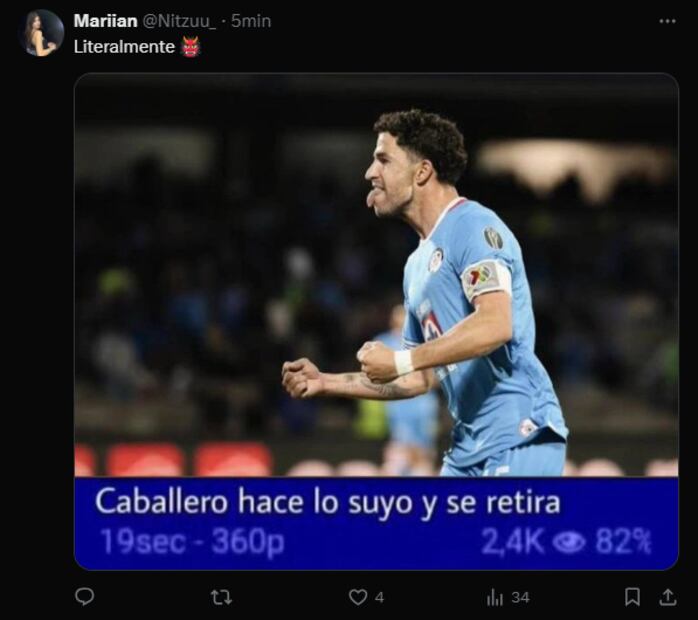
Task: Like Mariian's tweet
Action: 358,597
